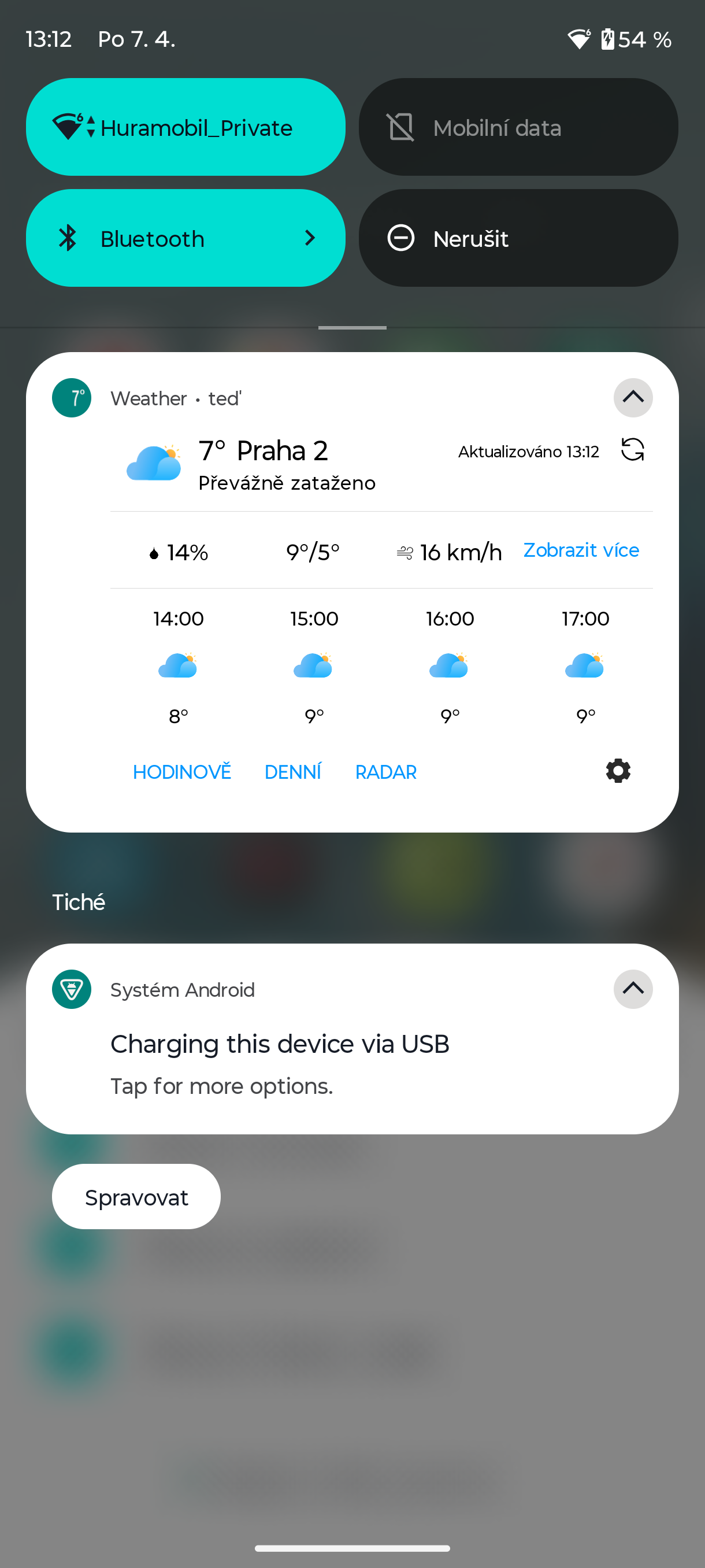Screen dimensions: 705x1568
Task: Turn on Nerušit mode
Action: 518,238
